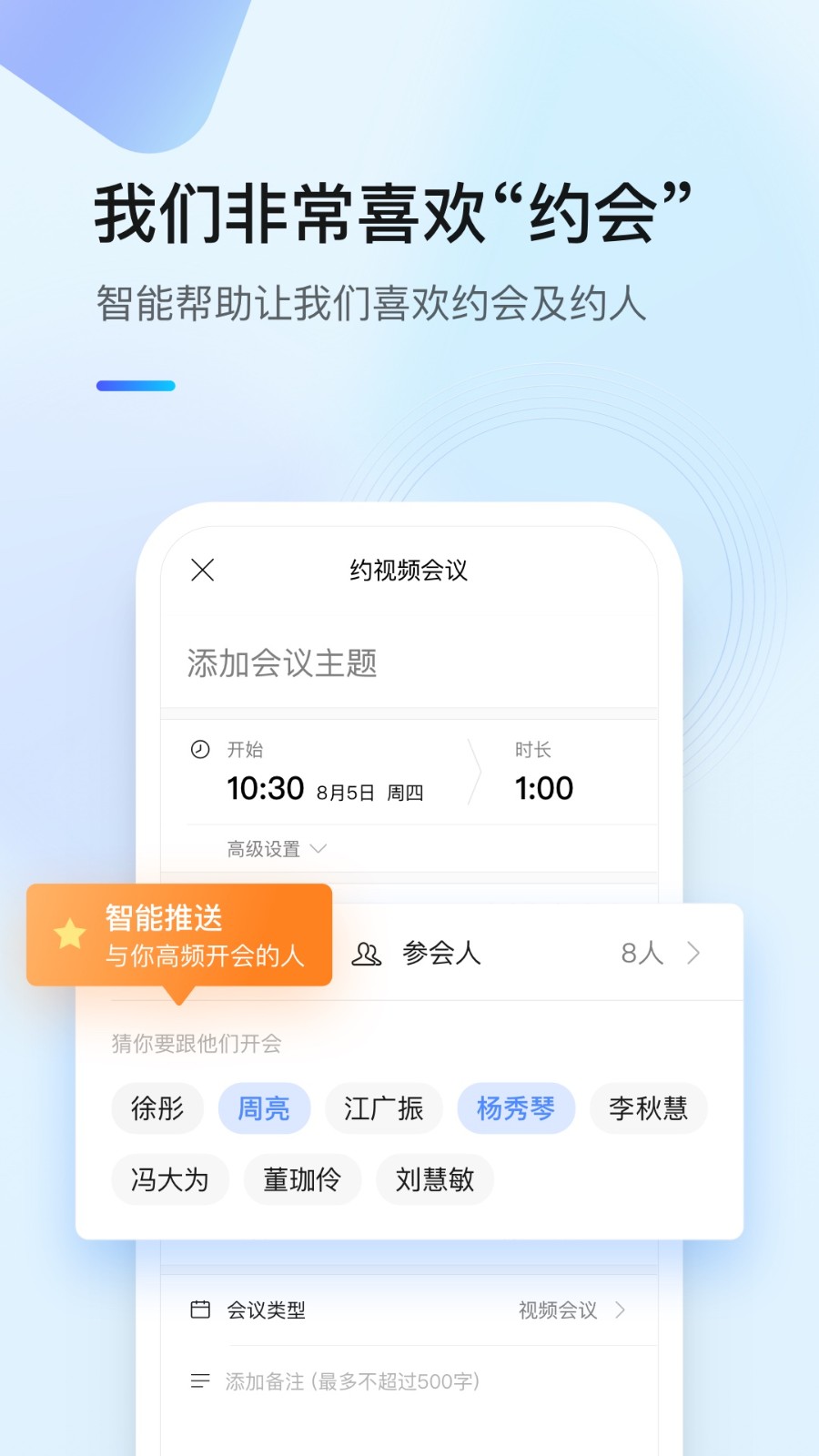Click the 智能推送 tooltip banner
Image resolution: width=819 pixels, height=1456 pixels.
[x=182, y=935]
